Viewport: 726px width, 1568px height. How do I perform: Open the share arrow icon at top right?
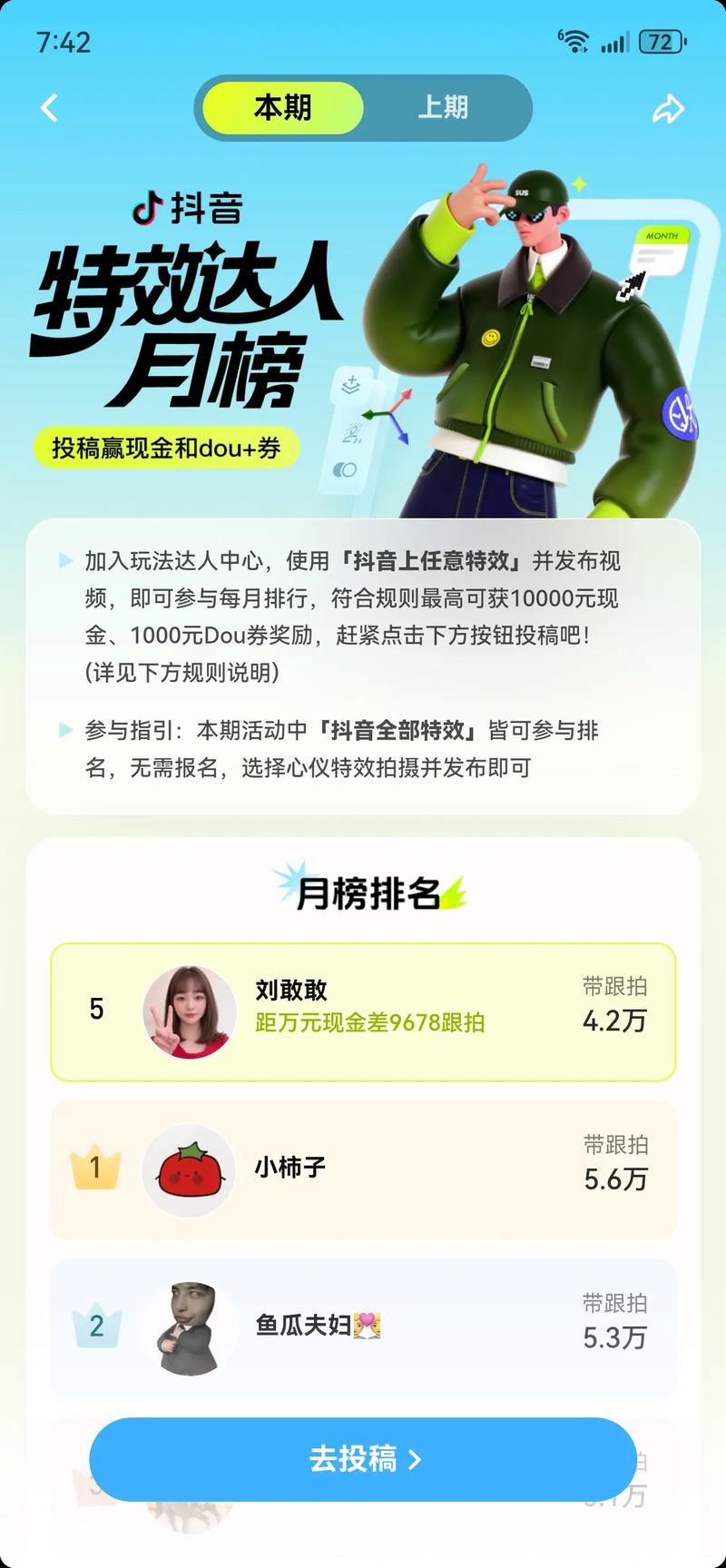pyautogui.click(x=671, y=107)
